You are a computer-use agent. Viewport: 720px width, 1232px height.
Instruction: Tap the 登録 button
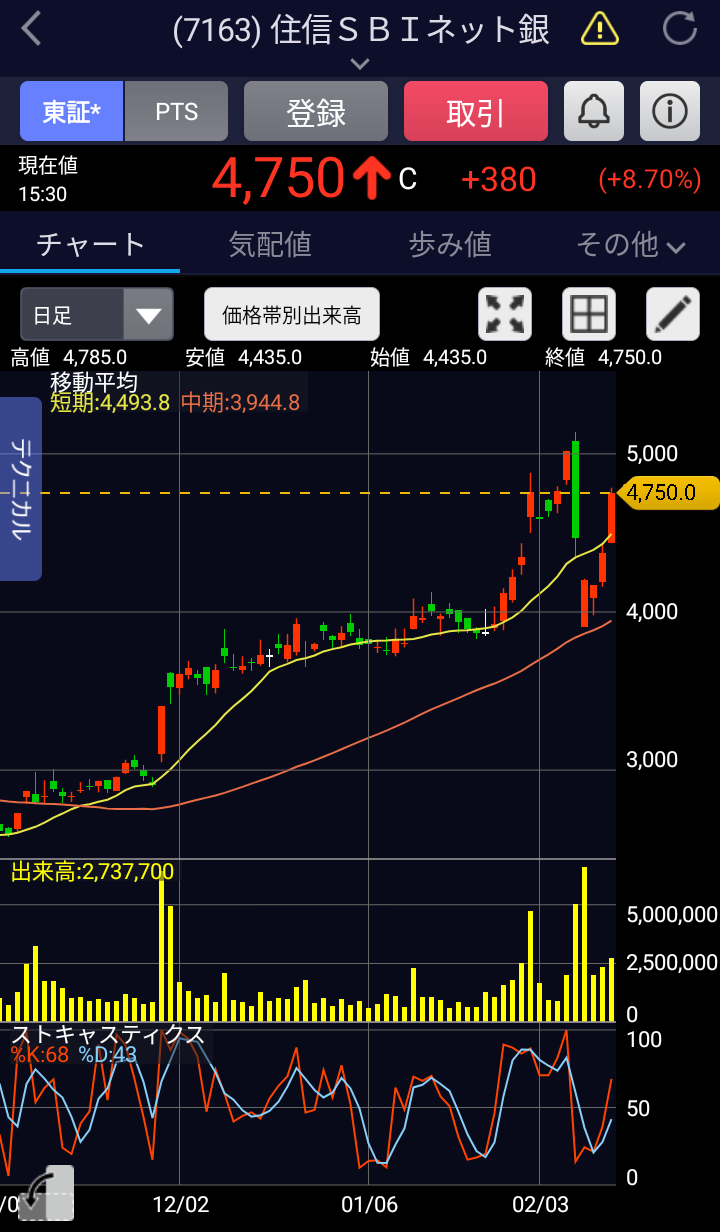tap(316, 111)
